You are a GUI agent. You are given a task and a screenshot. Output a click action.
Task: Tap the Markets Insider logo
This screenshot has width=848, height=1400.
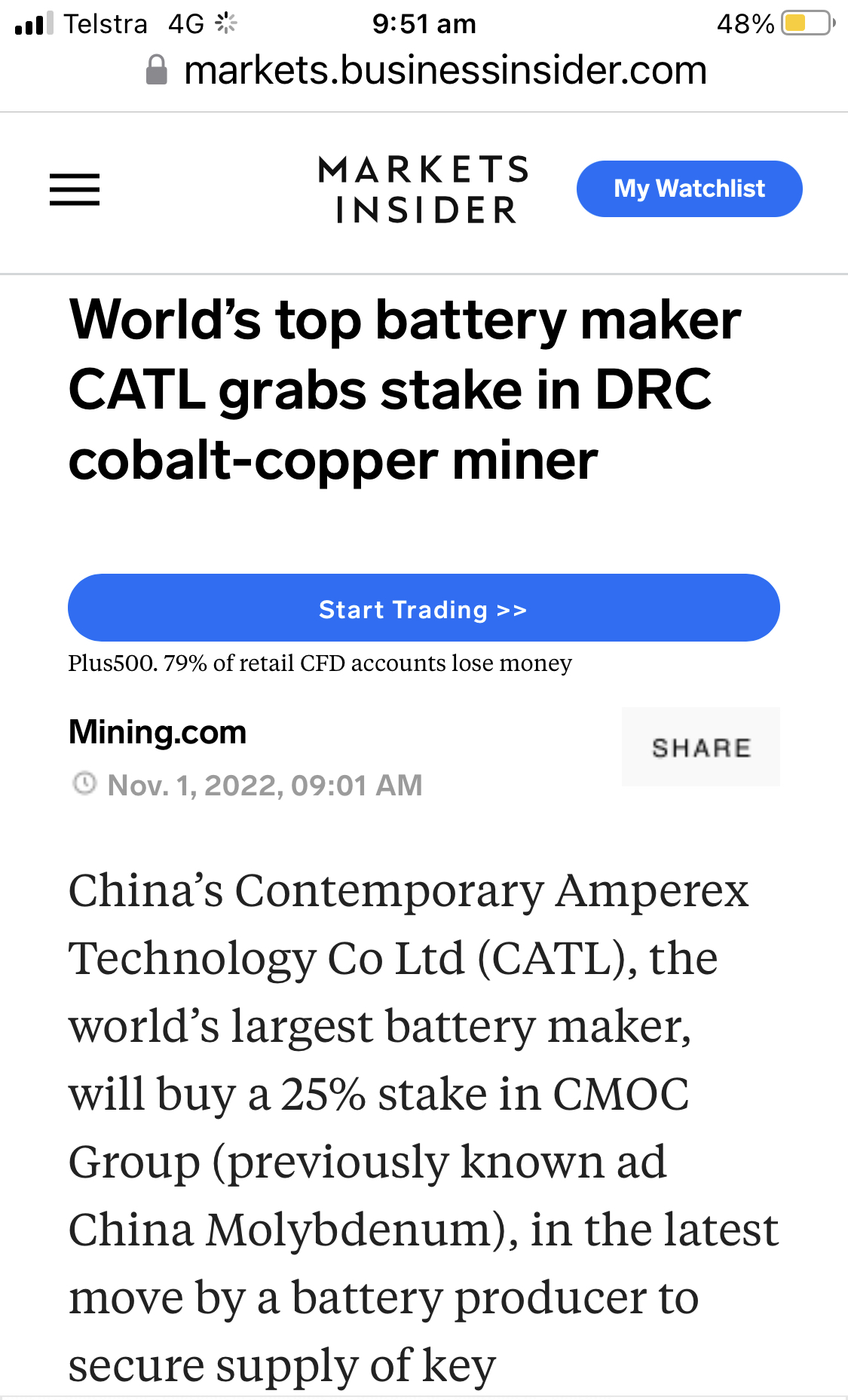424,190
